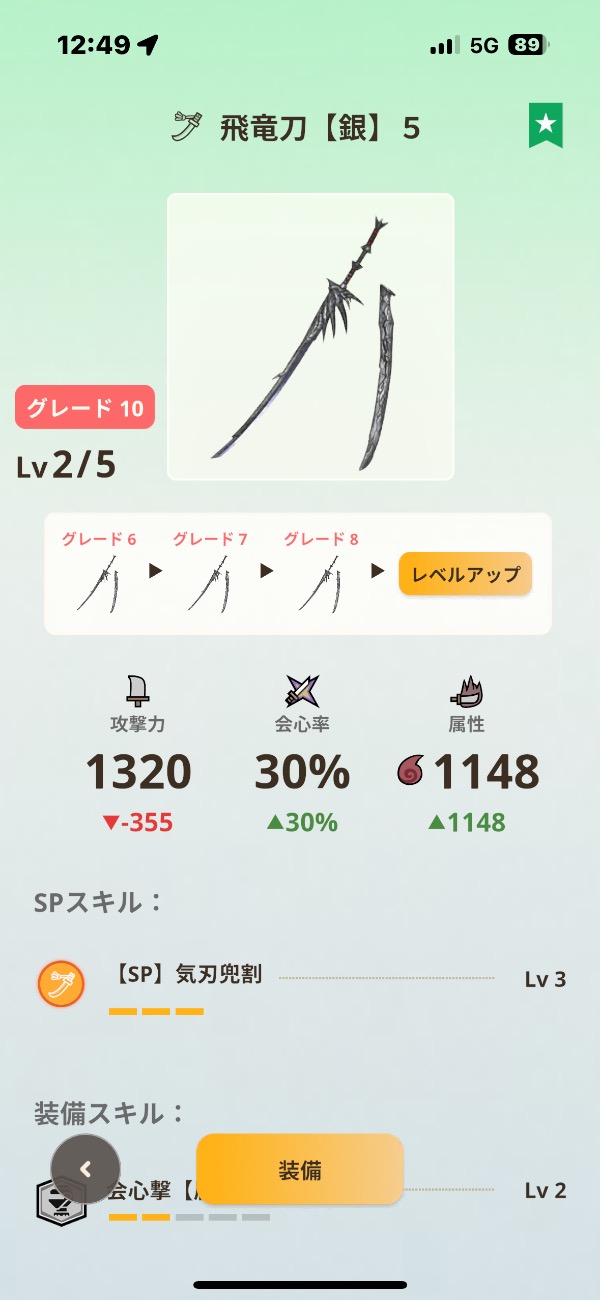Image resolution: width=600 pixels, height=1300 pixels.
Task: Open the 【SP】気刃兜割 skill row
Action: pos(300,980)
